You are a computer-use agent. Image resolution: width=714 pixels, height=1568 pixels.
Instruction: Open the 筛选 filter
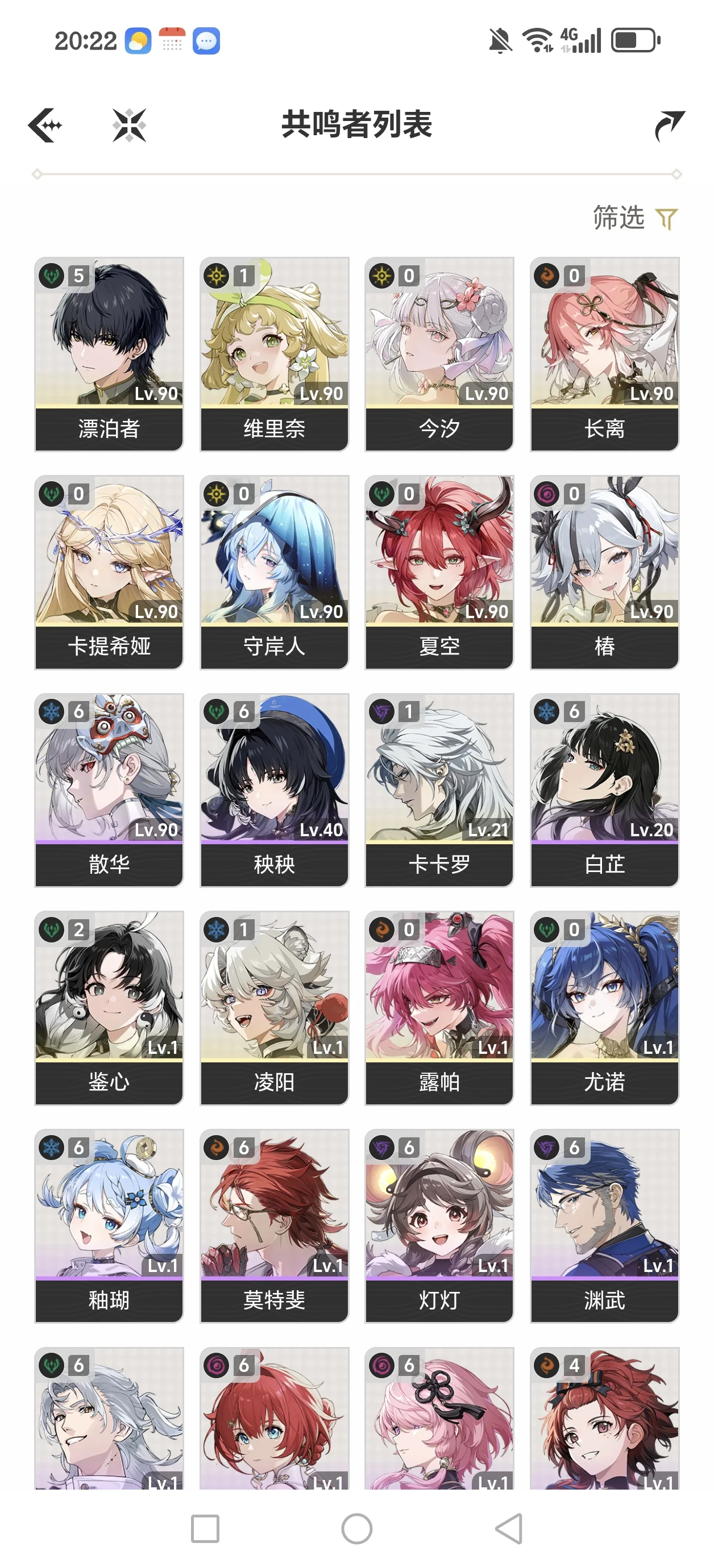pos(635,218)
